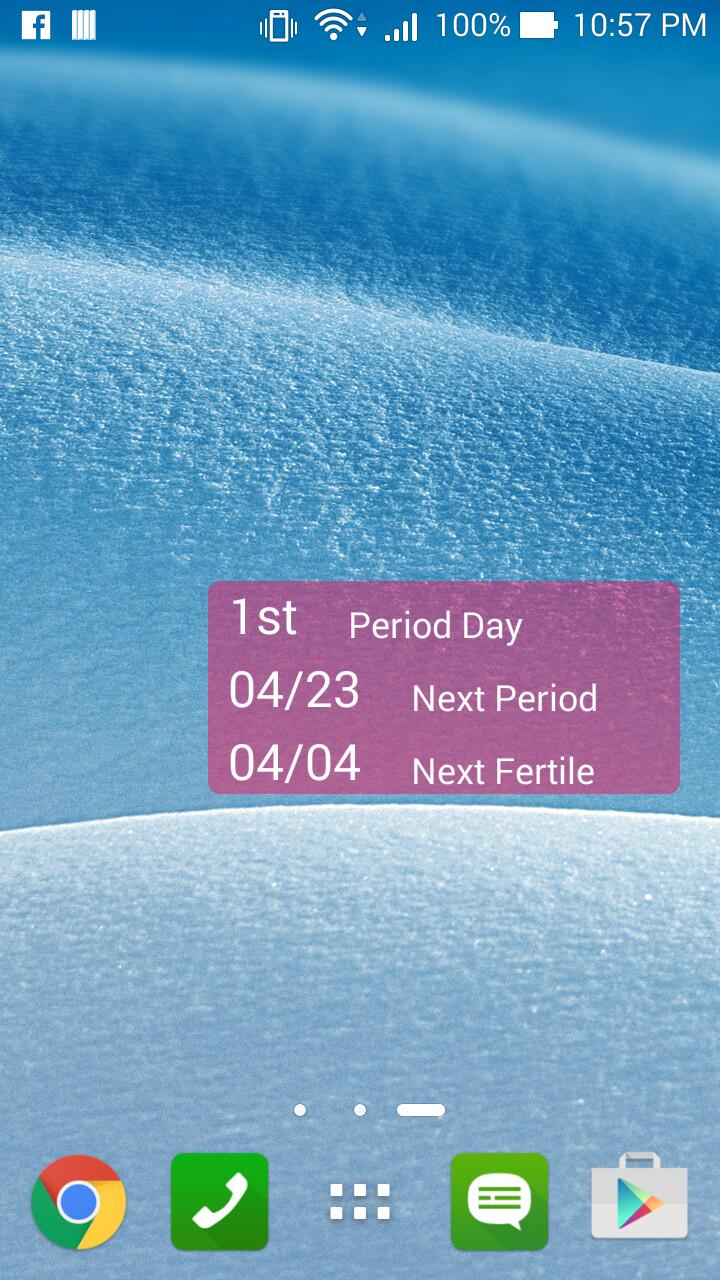Launch the Phone dialer app
Viewport: 720px width, 1280px height.
click(220, 1202)
